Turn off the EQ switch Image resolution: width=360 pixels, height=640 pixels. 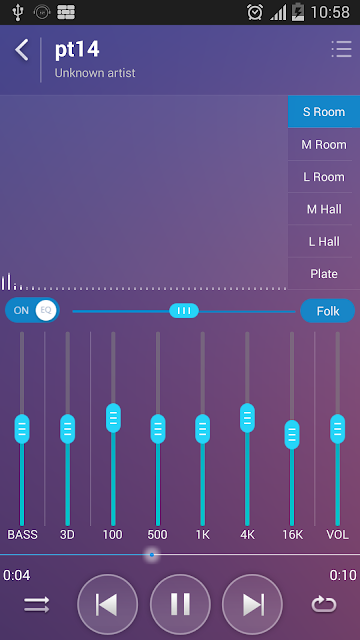point(32,310)
